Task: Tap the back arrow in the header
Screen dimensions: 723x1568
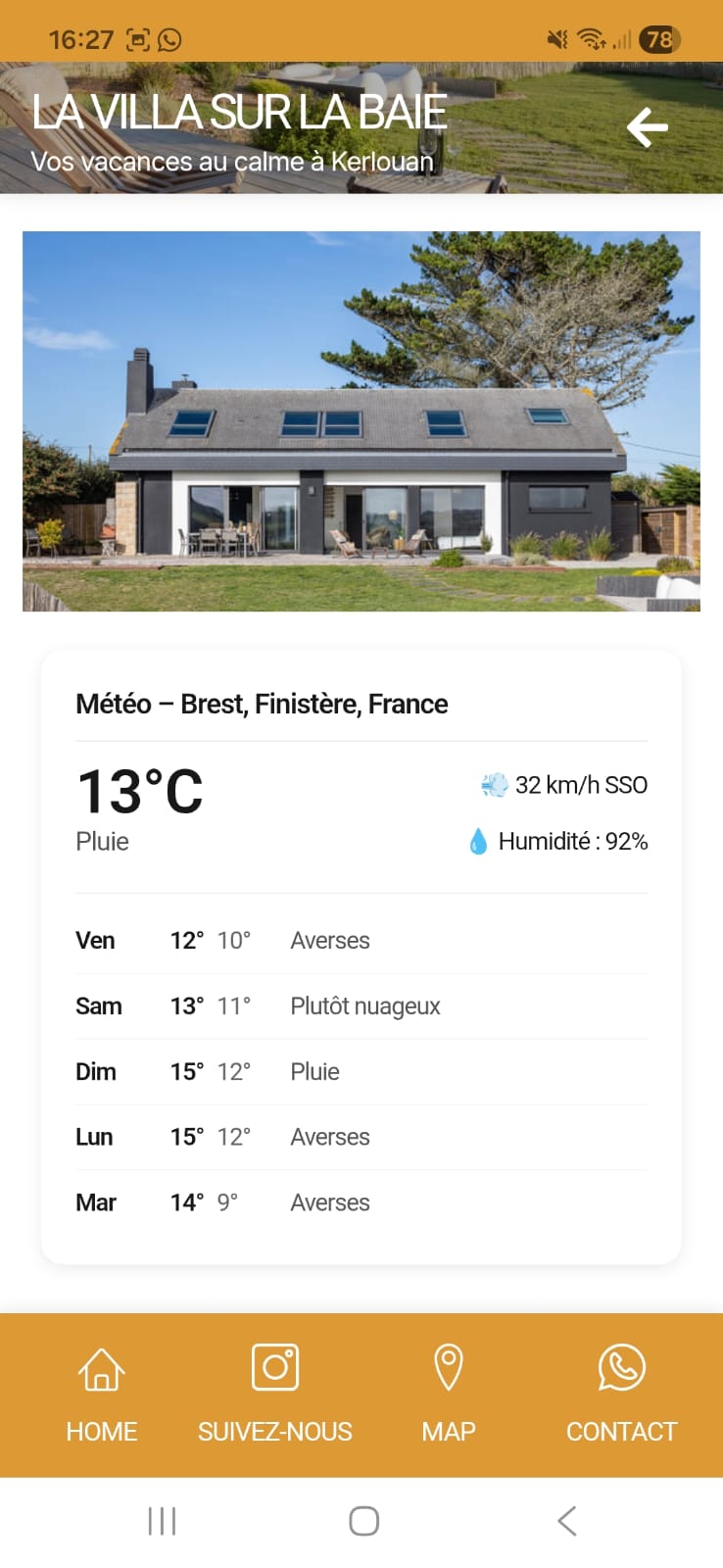Action: click(x=647, y=127)
